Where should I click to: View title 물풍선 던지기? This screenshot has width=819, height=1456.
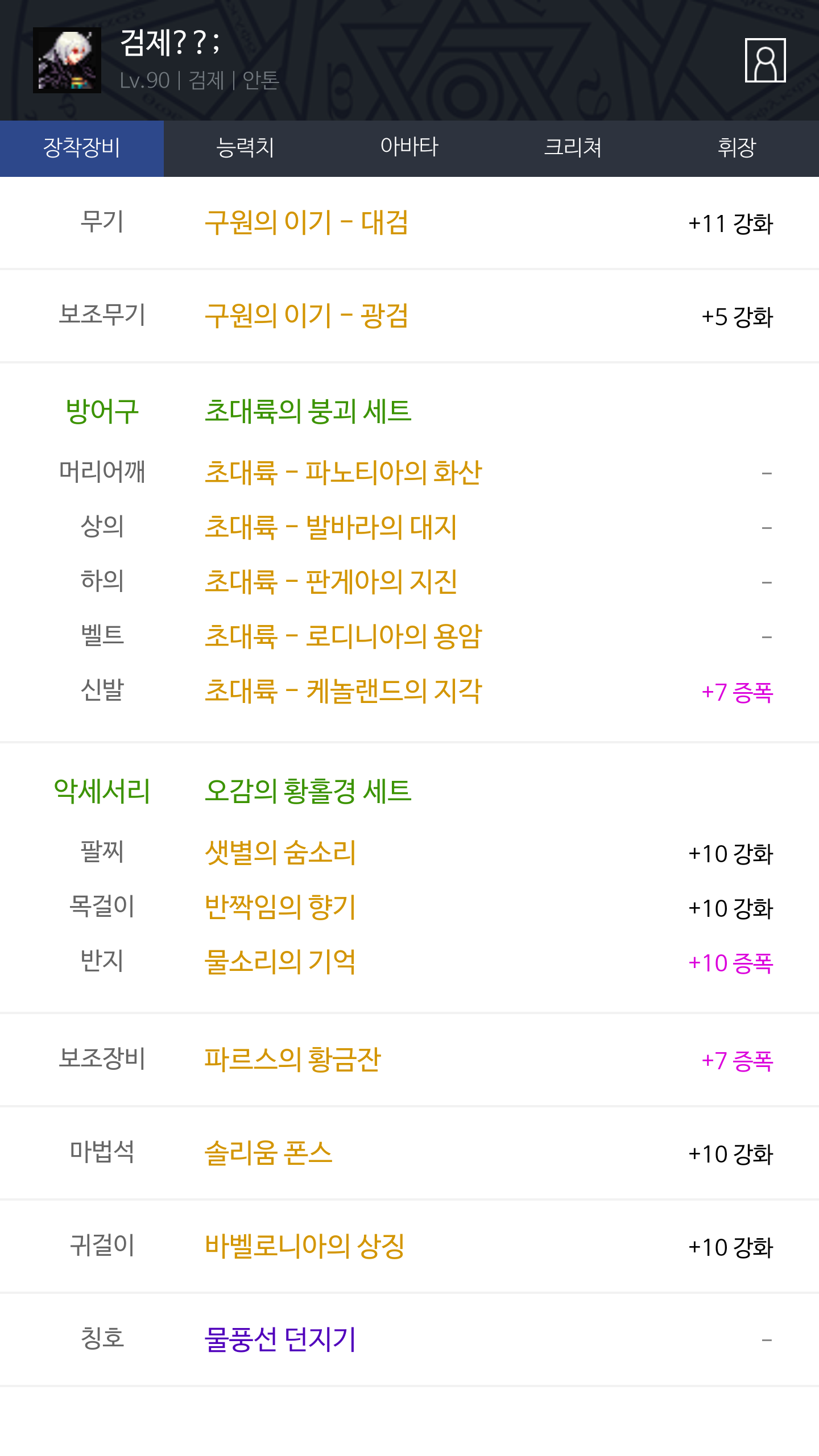coord(280,1339)
